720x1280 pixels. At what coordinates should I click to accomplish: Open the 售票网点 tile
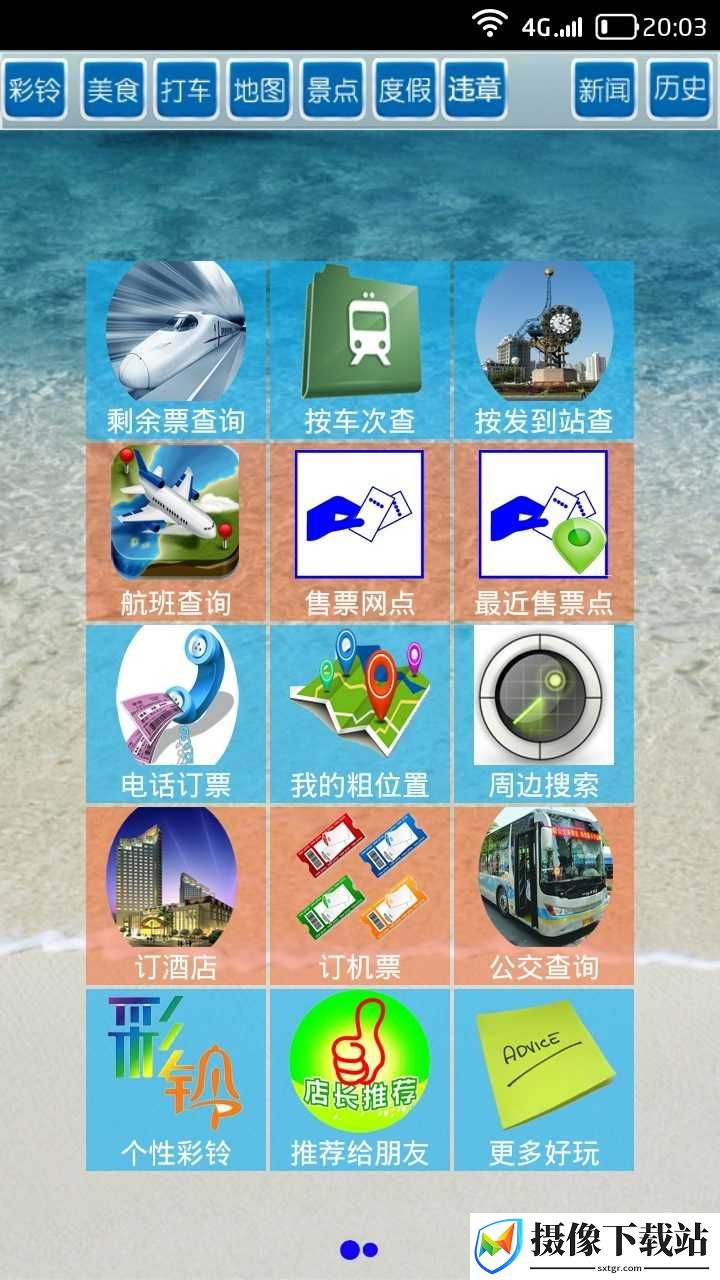(360, 532)
